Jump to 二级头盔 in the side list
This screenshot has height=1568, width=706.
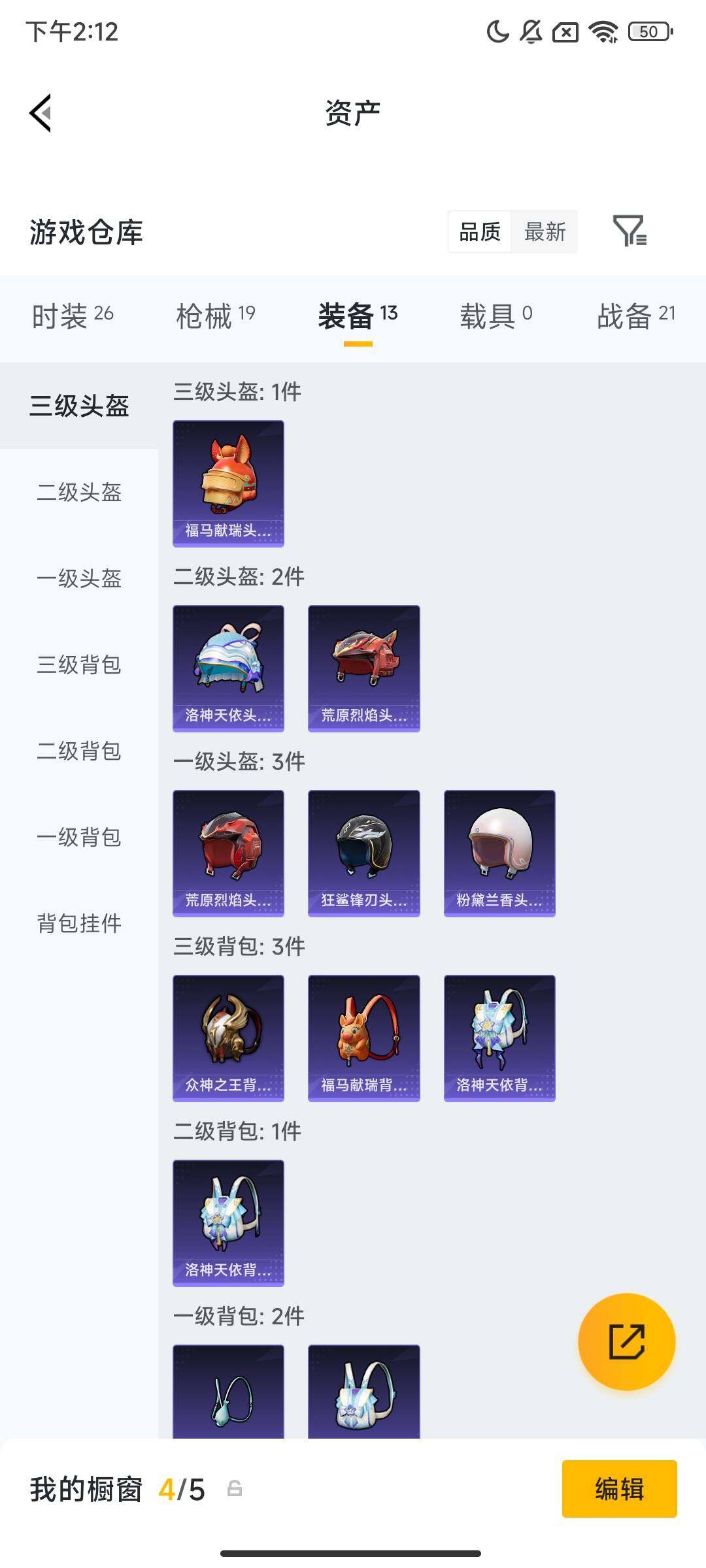pyautogui.click(x=79, y=492)
